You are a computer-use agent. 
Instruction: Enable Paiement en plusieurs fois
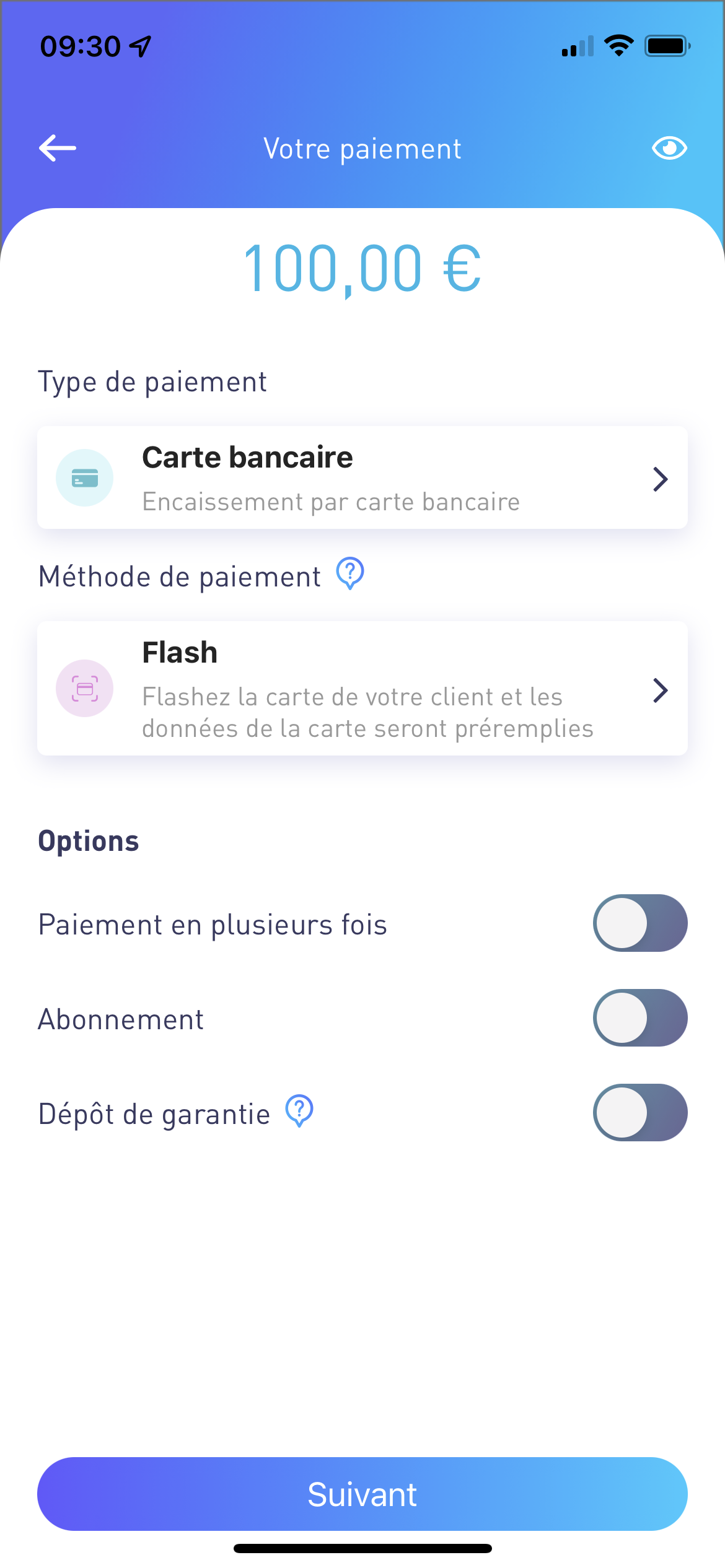tap(640, 923)
